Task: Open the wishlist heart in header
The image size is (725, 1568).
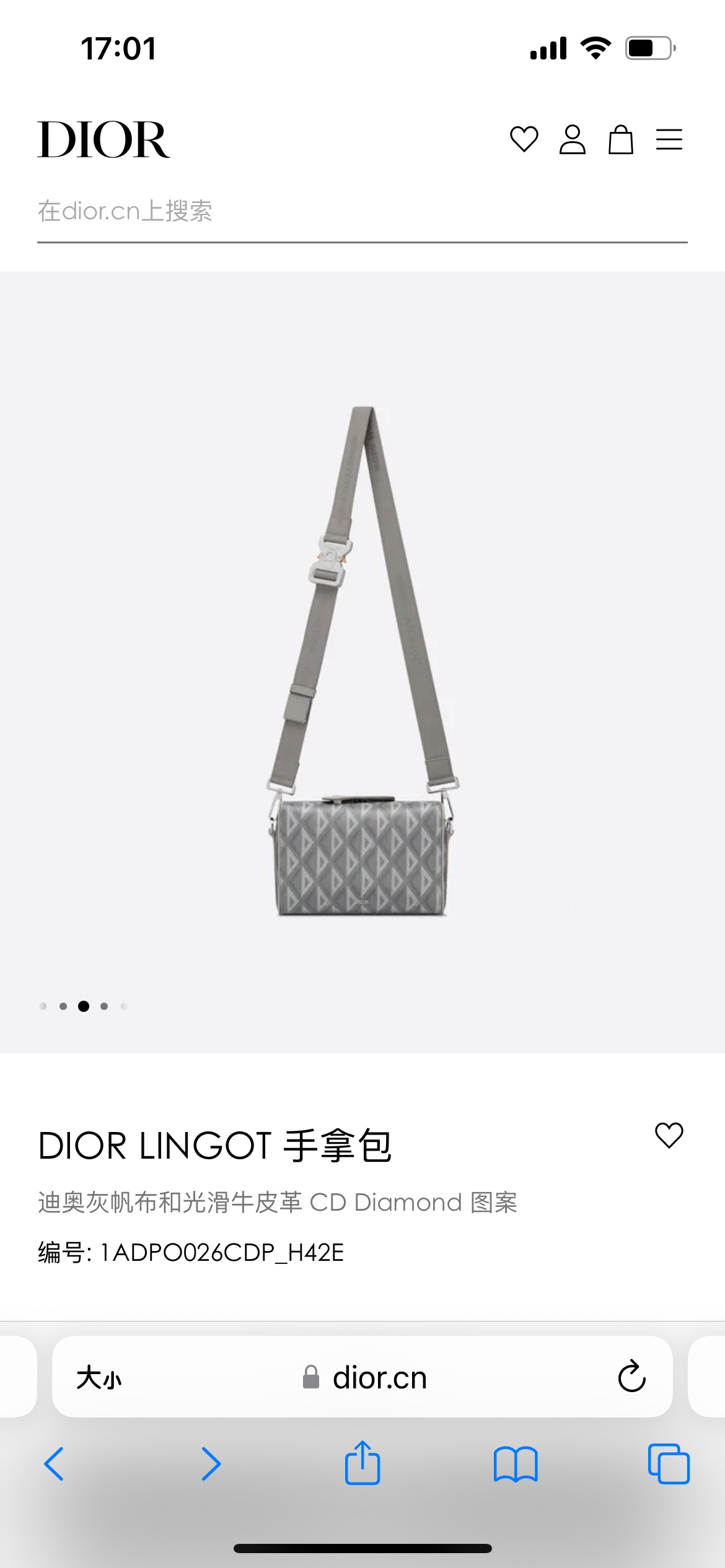Action: 524,139
